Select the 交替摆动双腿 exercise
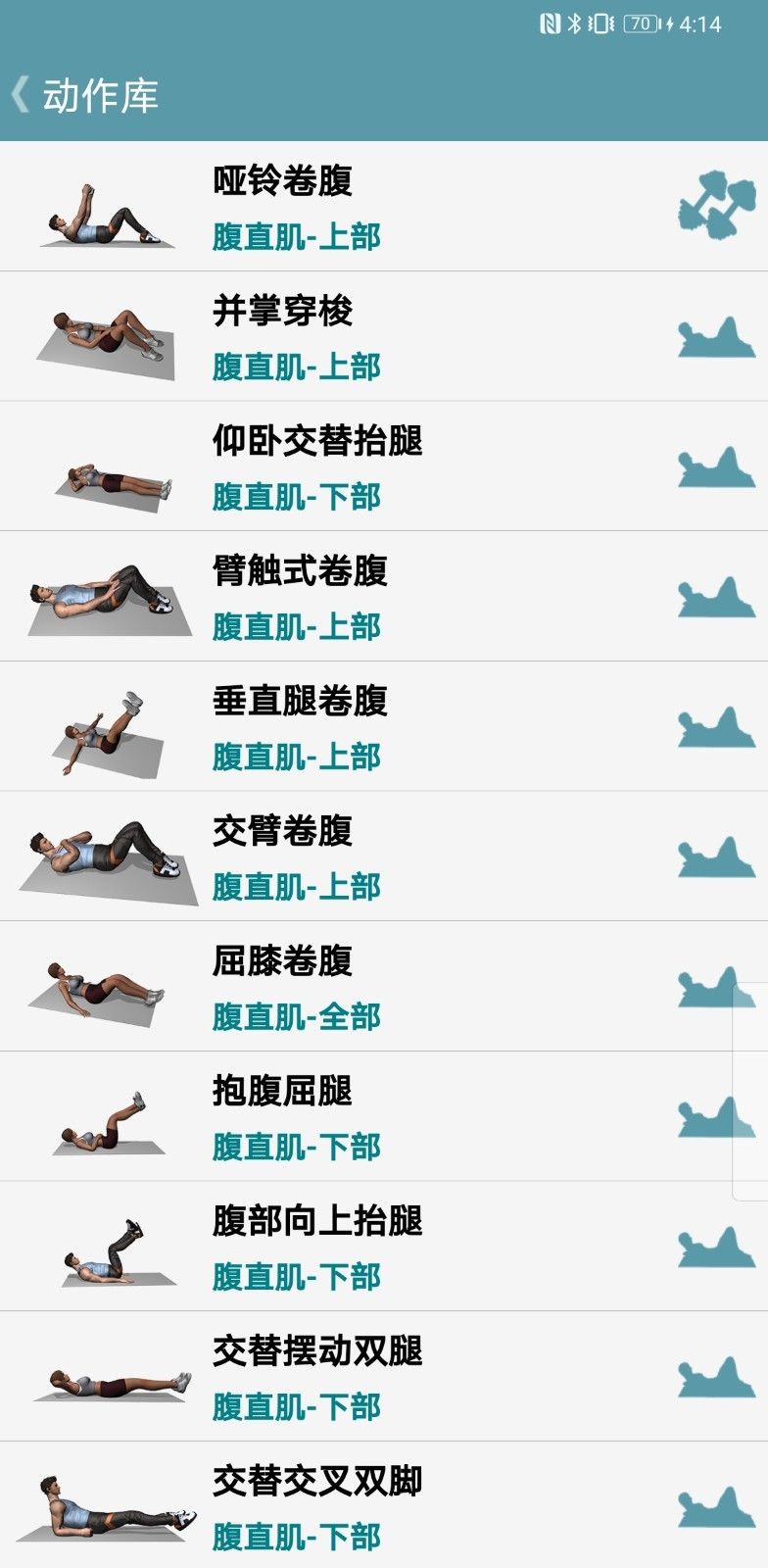 [384, 1377]
